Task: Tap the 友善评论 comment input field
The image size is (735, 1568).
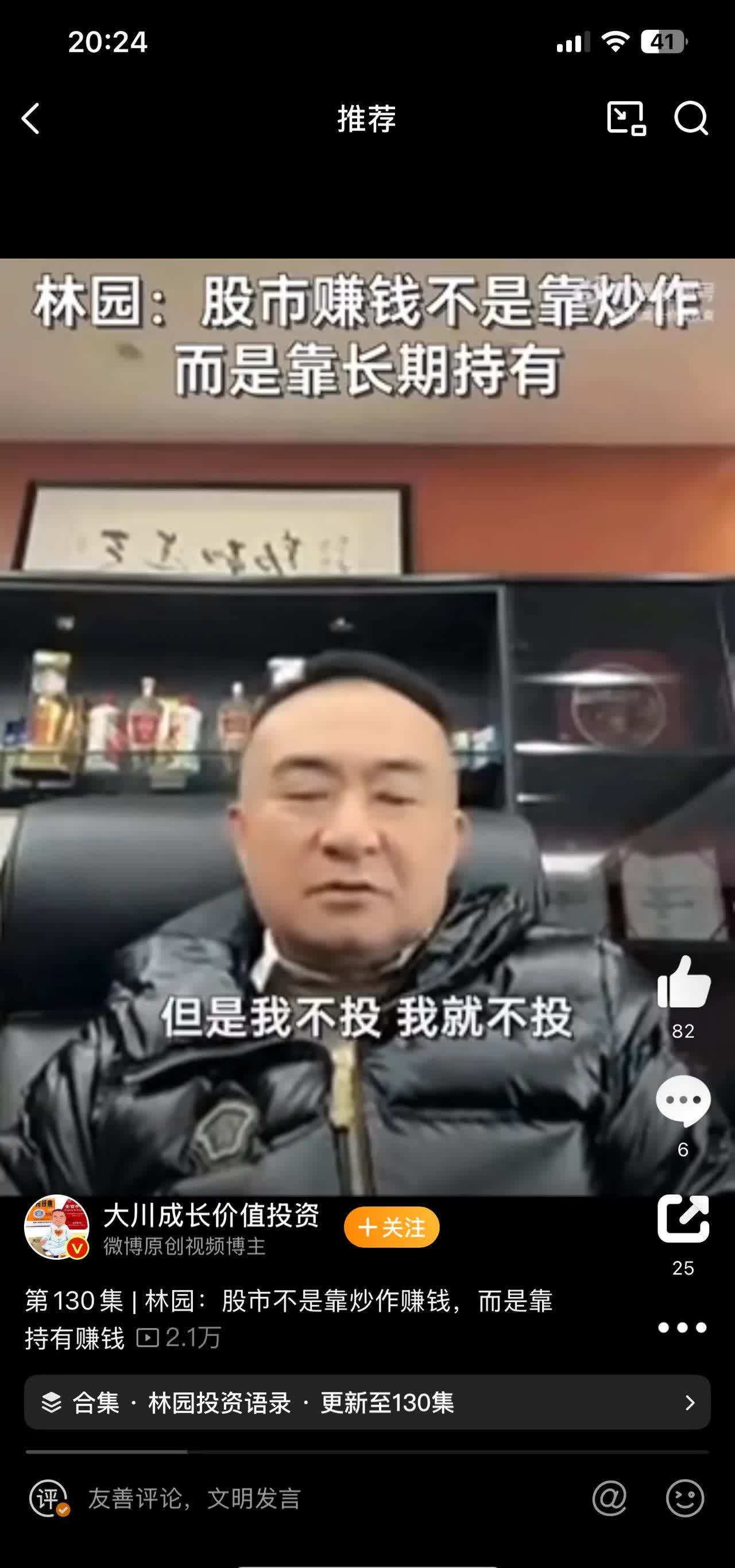Action: [x=304, y=1499]
